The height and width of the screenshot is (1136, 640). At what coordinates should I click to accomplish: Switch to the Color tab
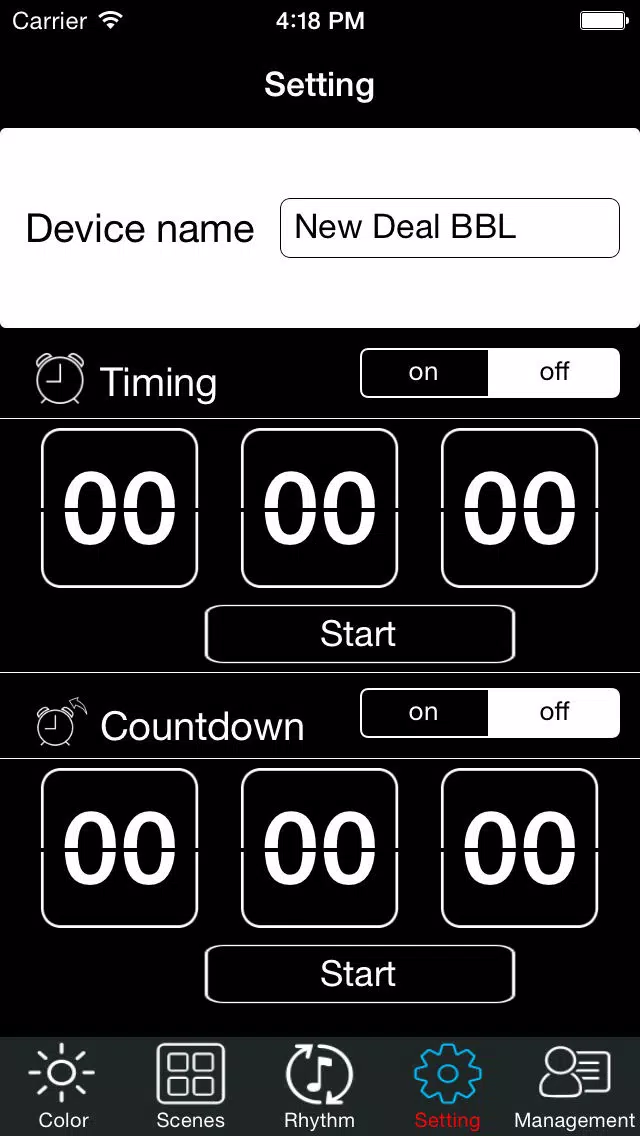63,1086
